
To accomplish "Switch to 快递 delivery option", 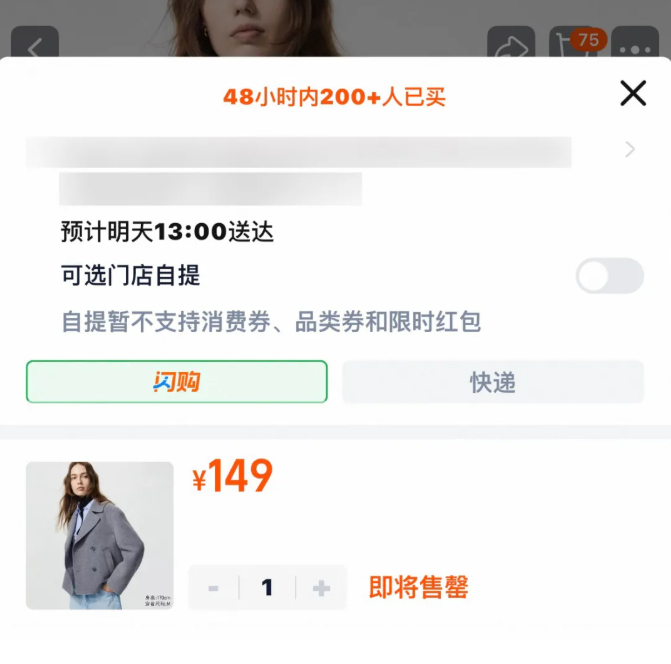I will point(493,382).
